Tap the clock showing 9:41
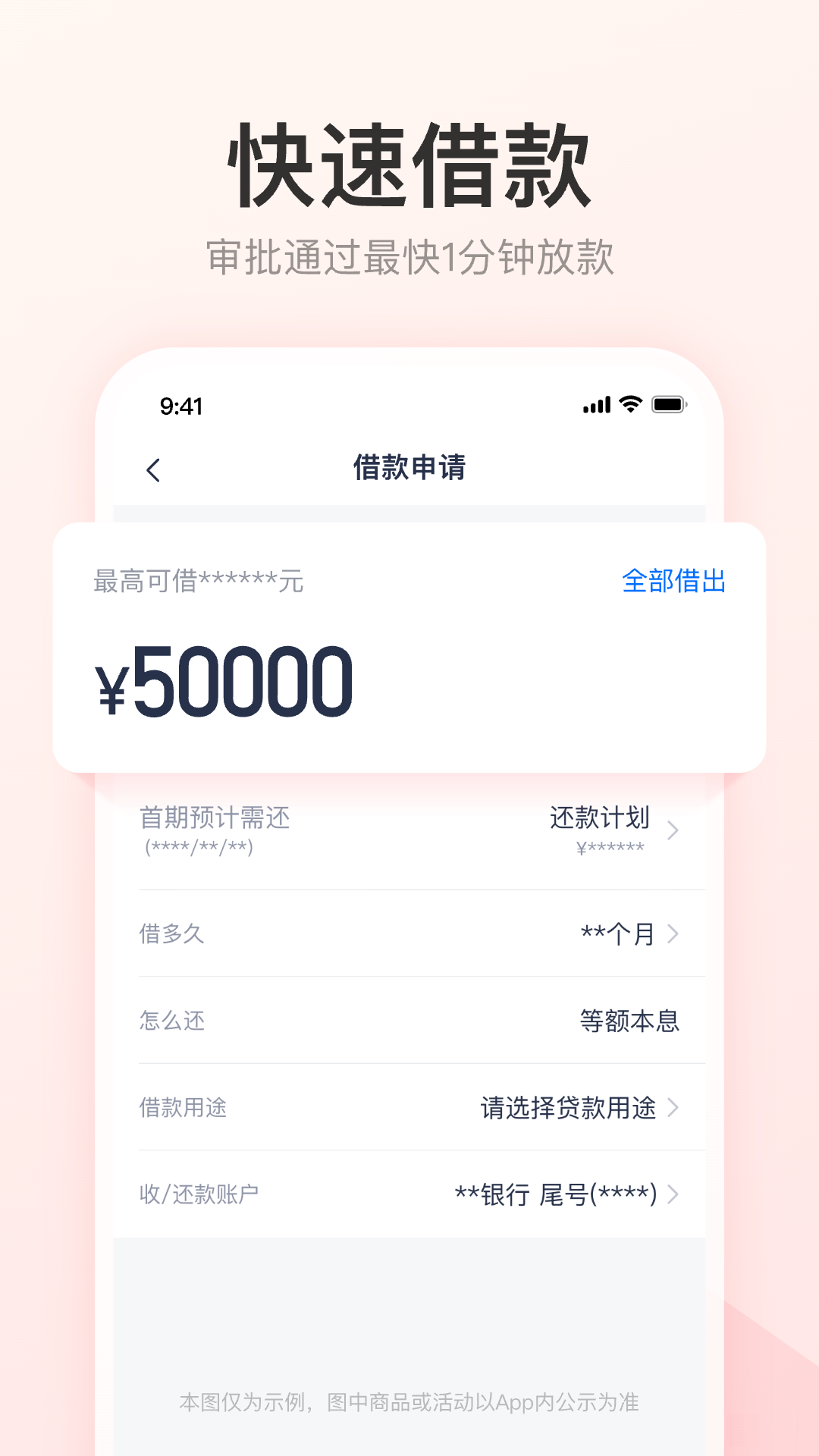The image size is (819, 1456). [x=181, y=406]
